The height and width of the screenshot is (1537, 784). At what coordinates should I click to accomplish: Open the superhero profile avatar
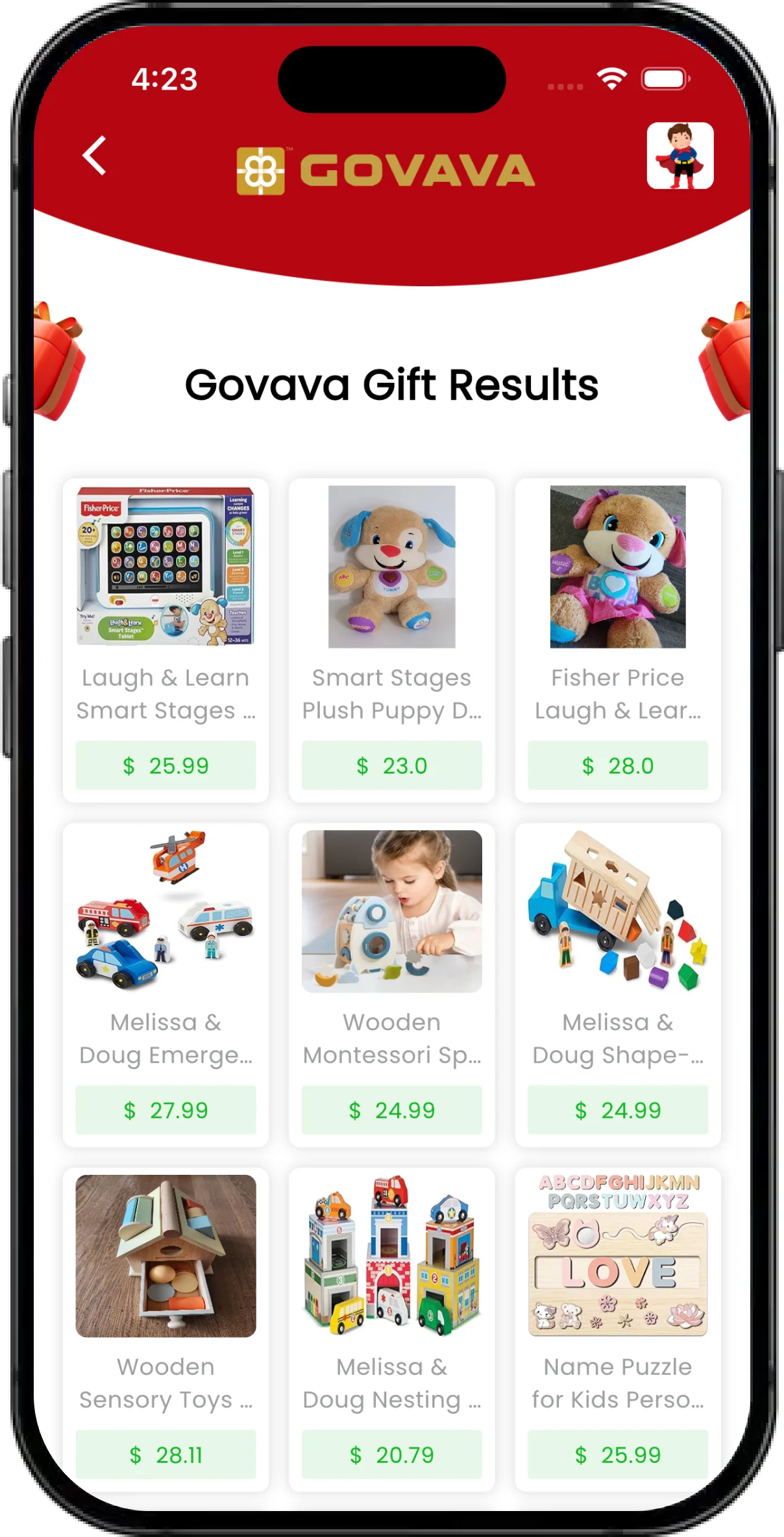[x=680, y=156]
